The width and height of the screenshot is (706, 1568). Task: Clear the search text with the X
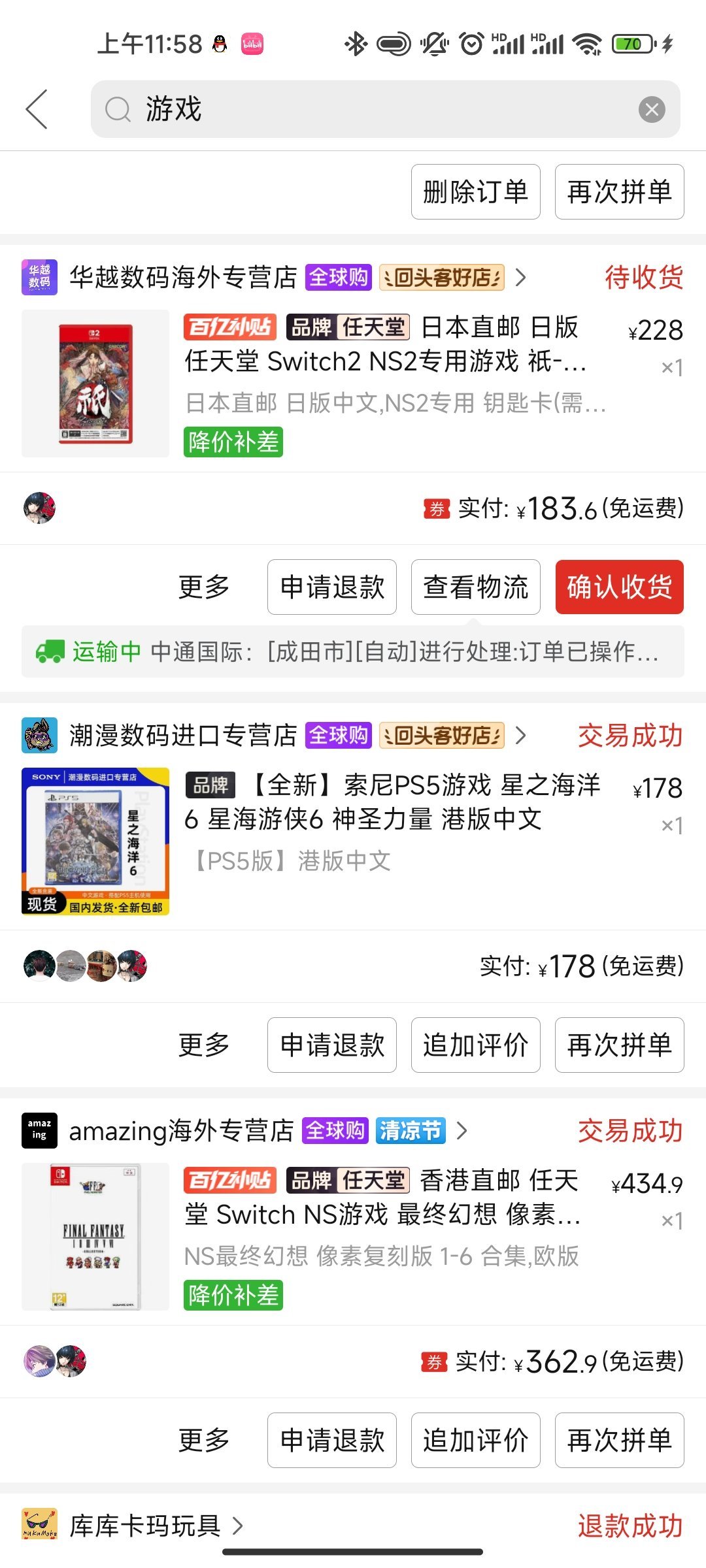[651, 109]
